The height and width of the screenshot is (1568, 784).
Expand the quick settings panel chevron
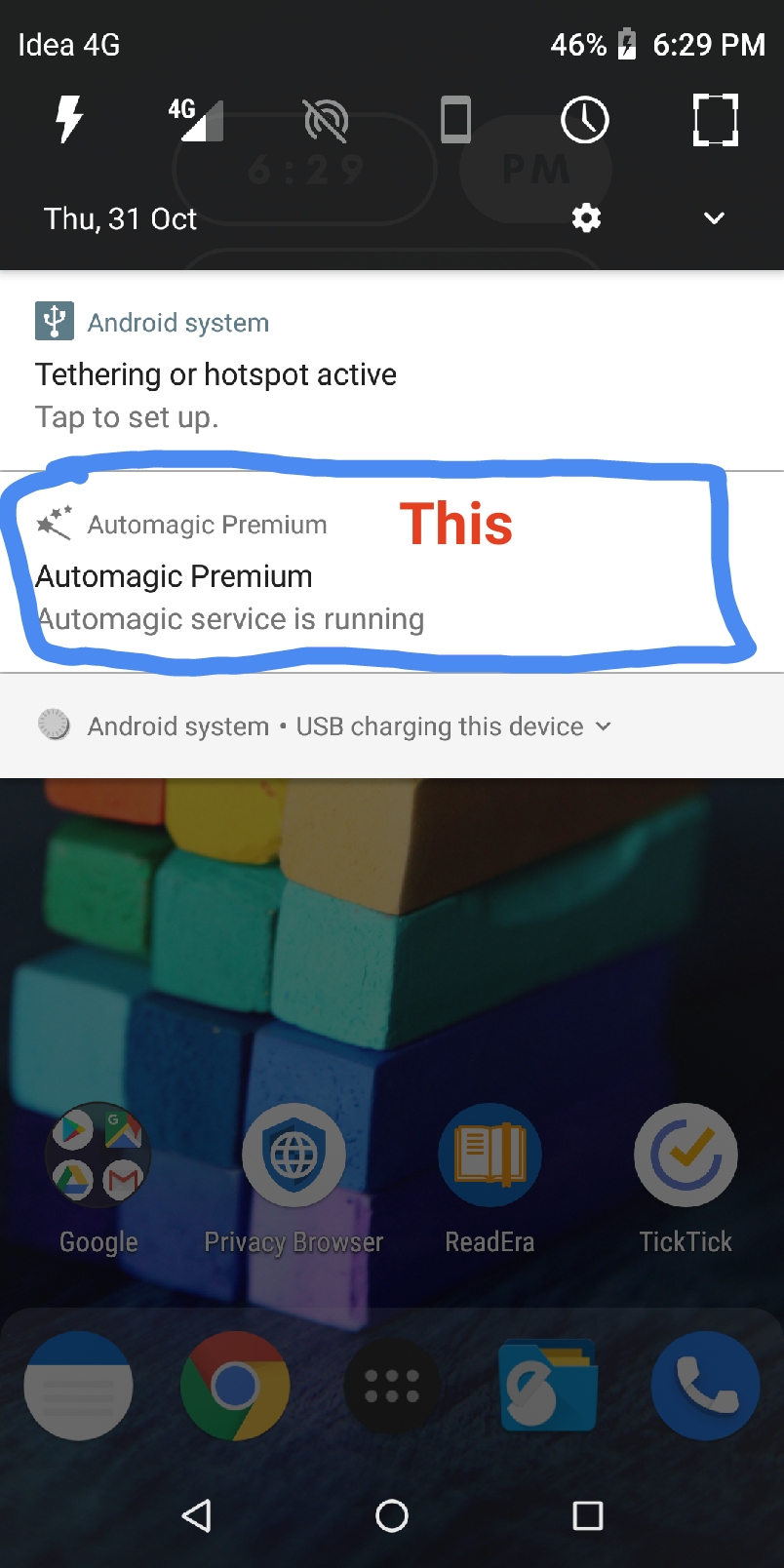(x=714, y=218)
